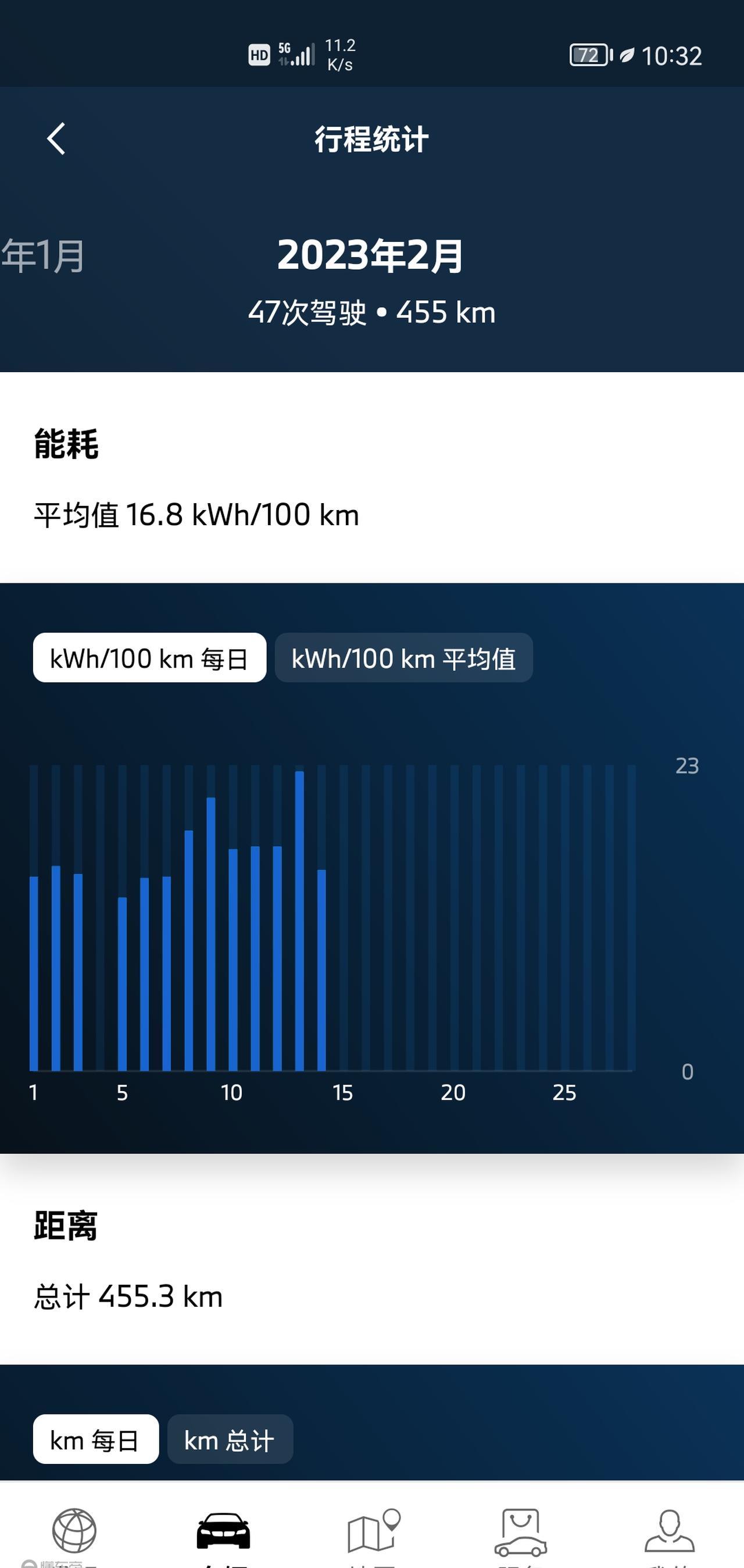744x1568 pixels.
Task: Switch chart to kWh/100 km 平均值 view
Action: (x=405, y=658)
